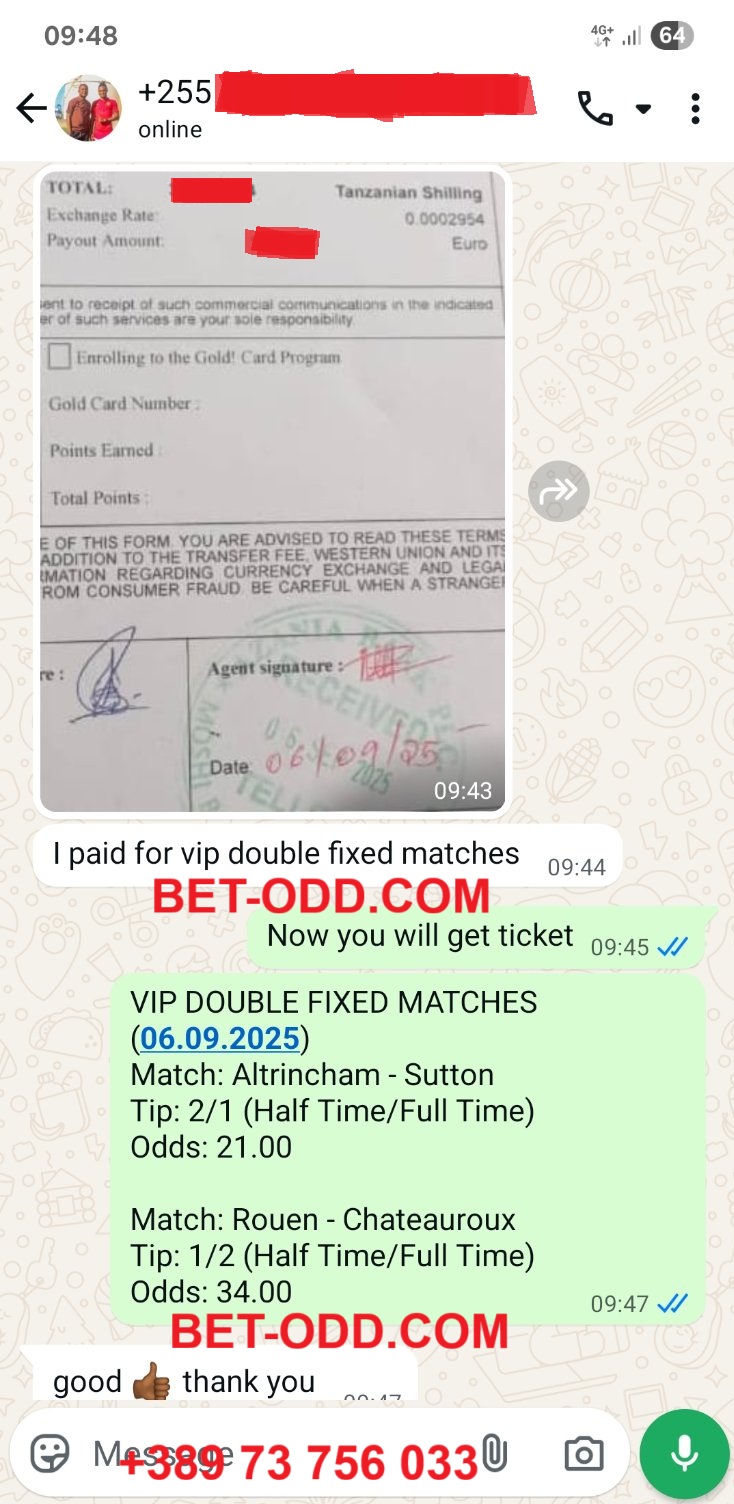Expand the call options dropdown arrow
The width and height of the screenshot is (734, 1504).
click(x=644, y=108)
